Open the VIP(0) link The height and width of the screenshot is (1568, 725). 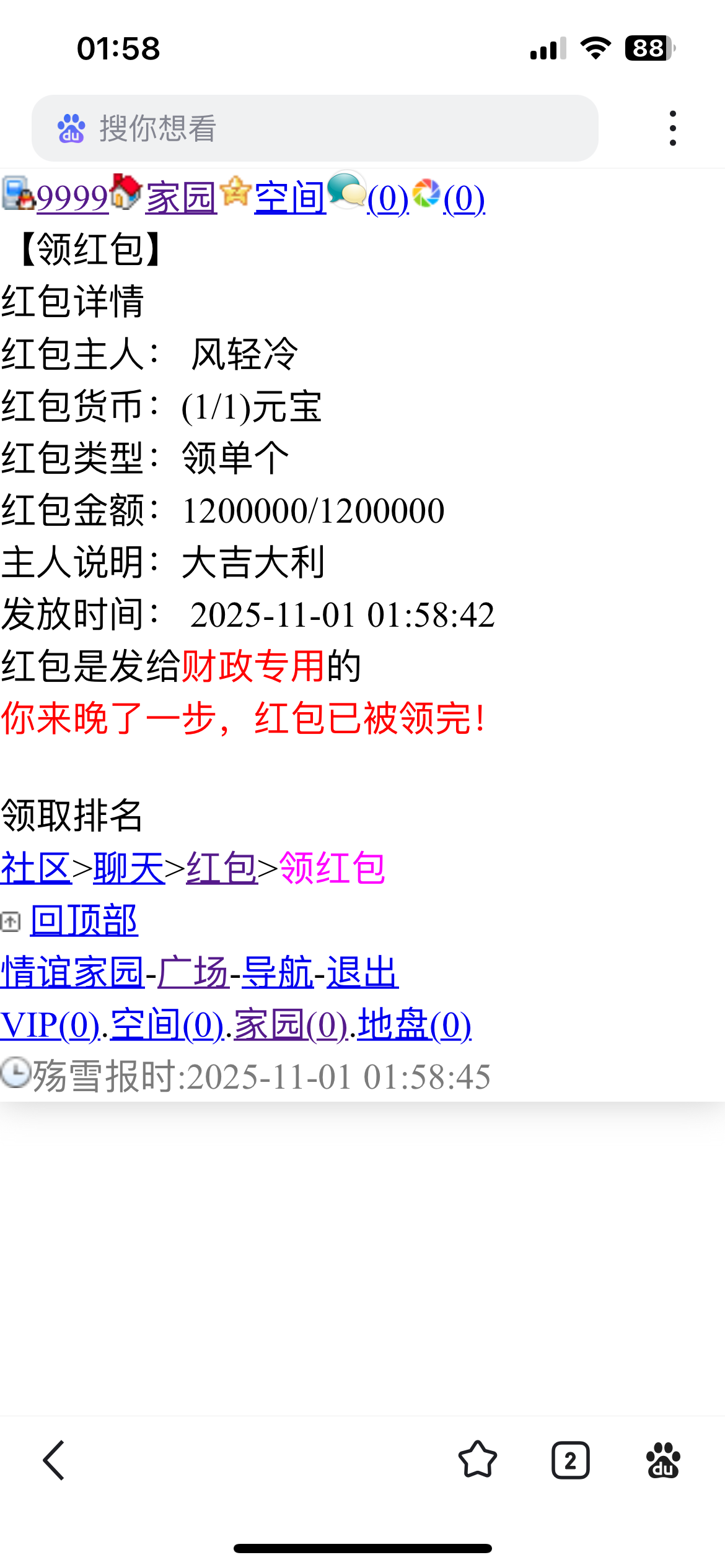[50, 1024]
